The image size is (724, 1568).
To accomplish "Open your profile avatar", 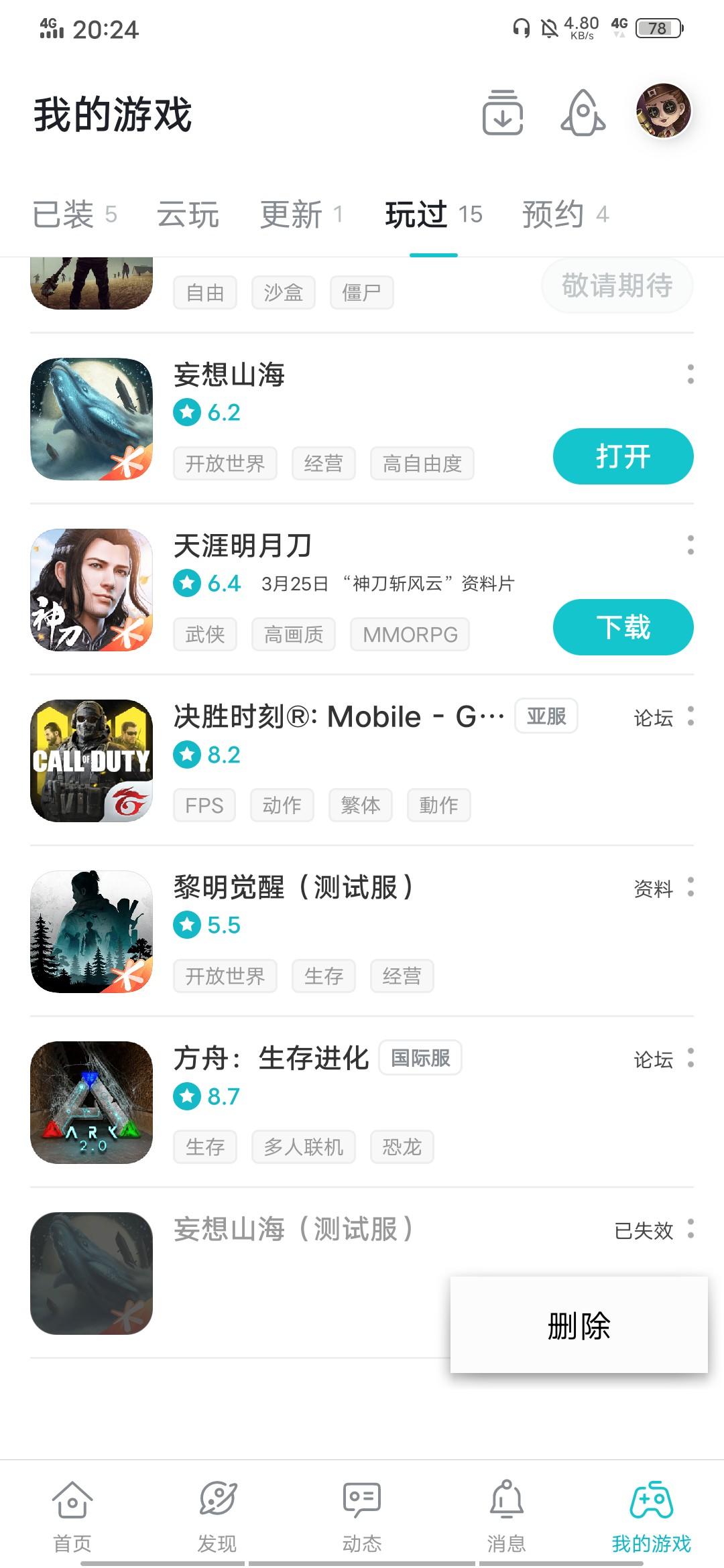I will (662, 114).
